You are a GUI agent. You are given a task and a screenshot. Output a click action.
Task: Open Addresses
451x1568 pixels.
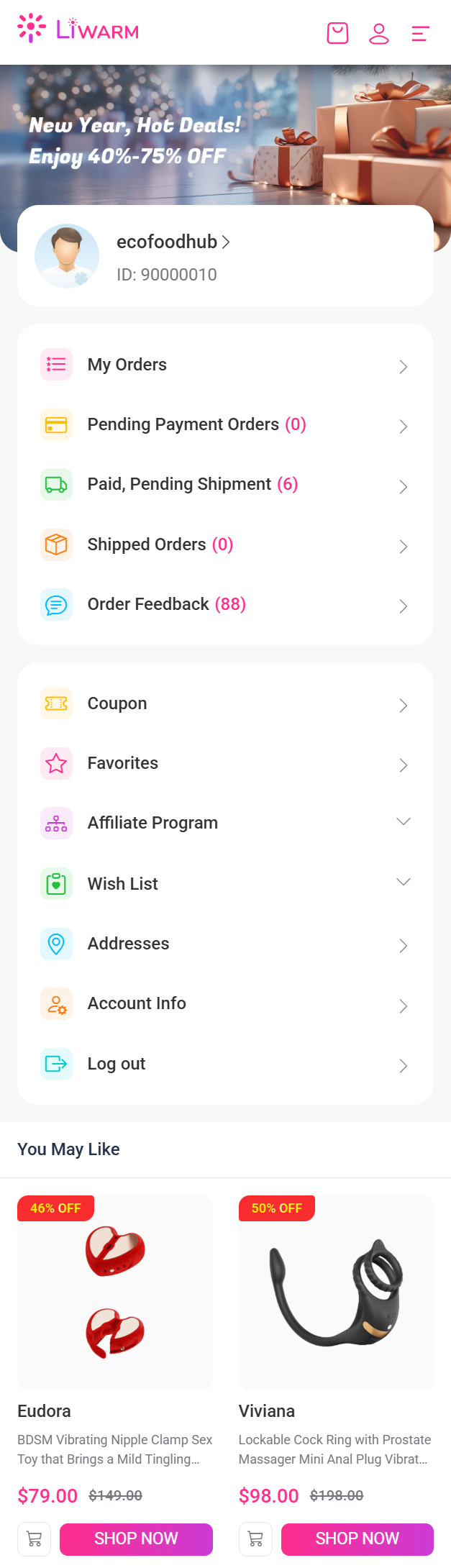[x=225, y=944]
